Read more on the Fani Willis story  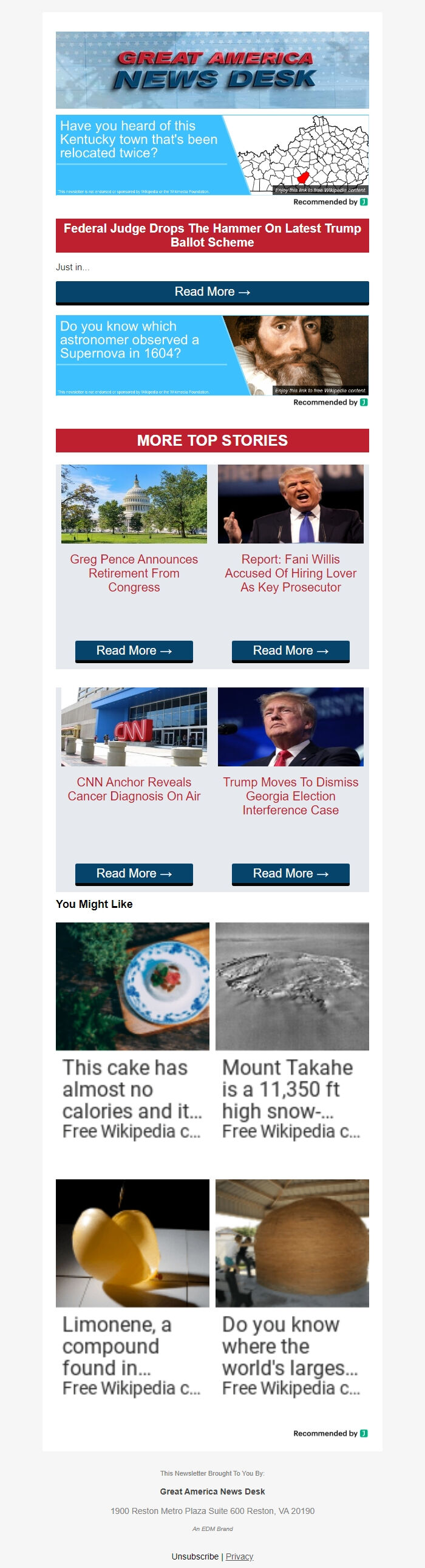[290, 650]
